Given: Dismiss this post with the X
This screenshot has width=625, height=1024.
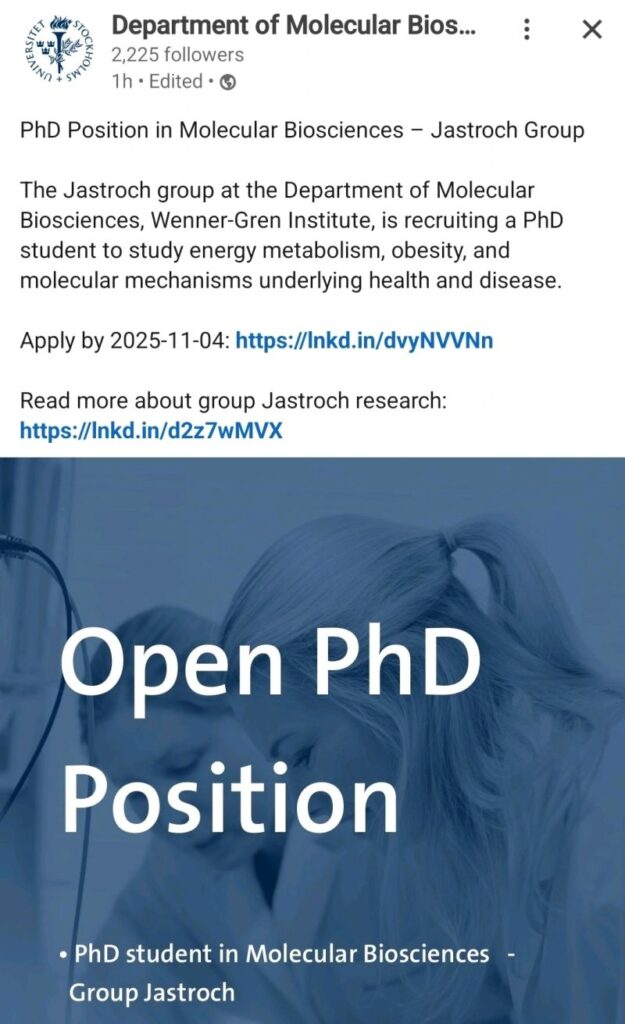Looking at the screenshot, I should pyautogui.click(x=592, y=30).
